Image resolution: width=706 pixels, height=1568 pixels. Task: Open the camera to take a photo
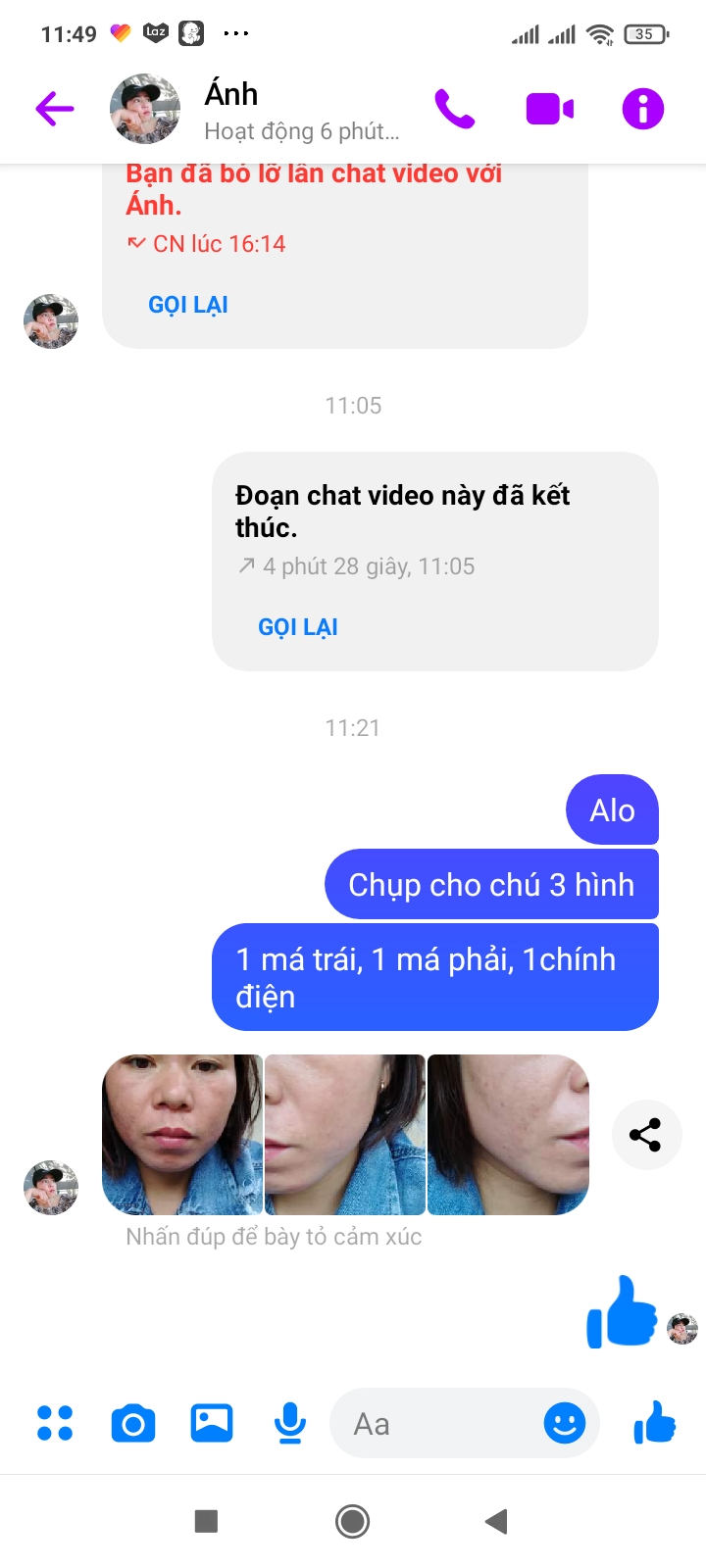click(x=133, y=1423)
